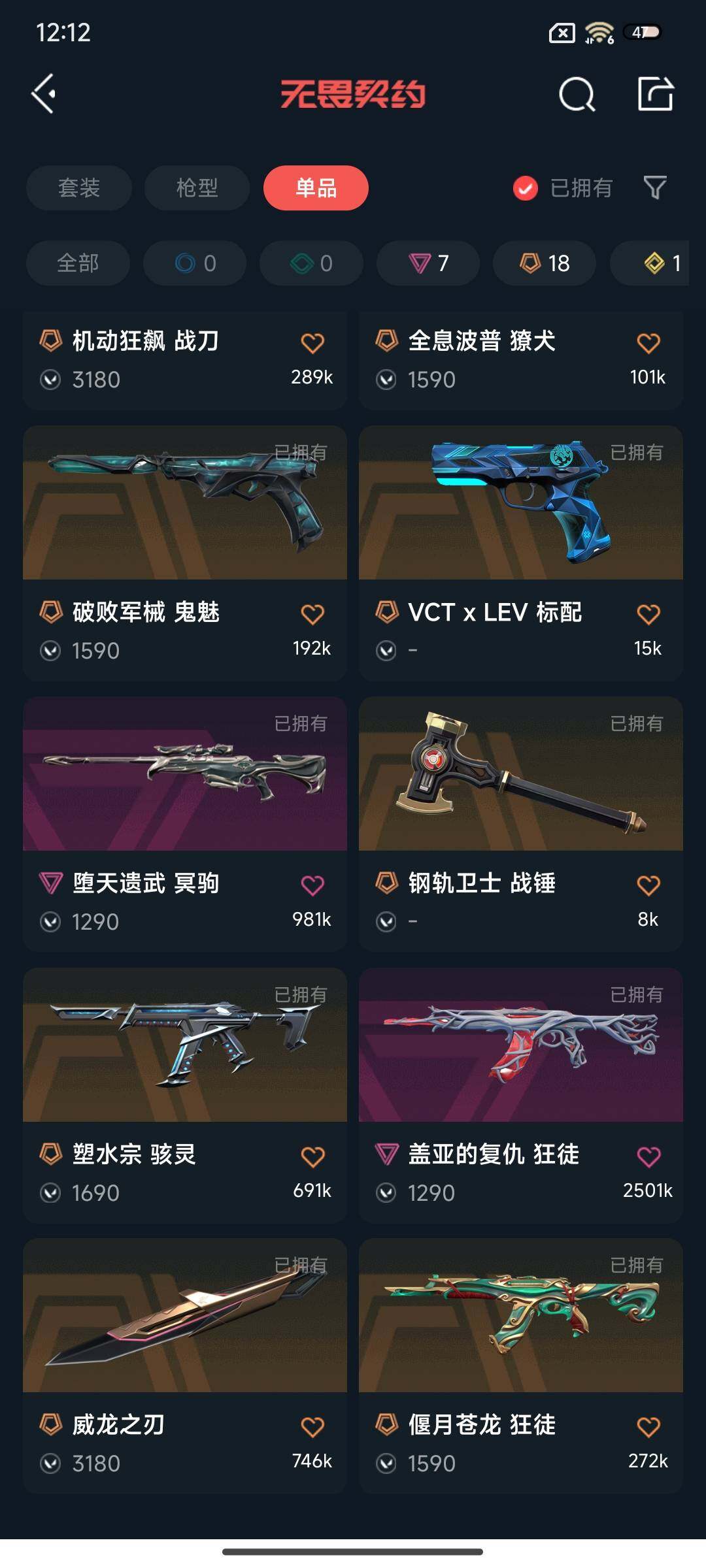Select the blue currency filter showing 0

[195, 263]
